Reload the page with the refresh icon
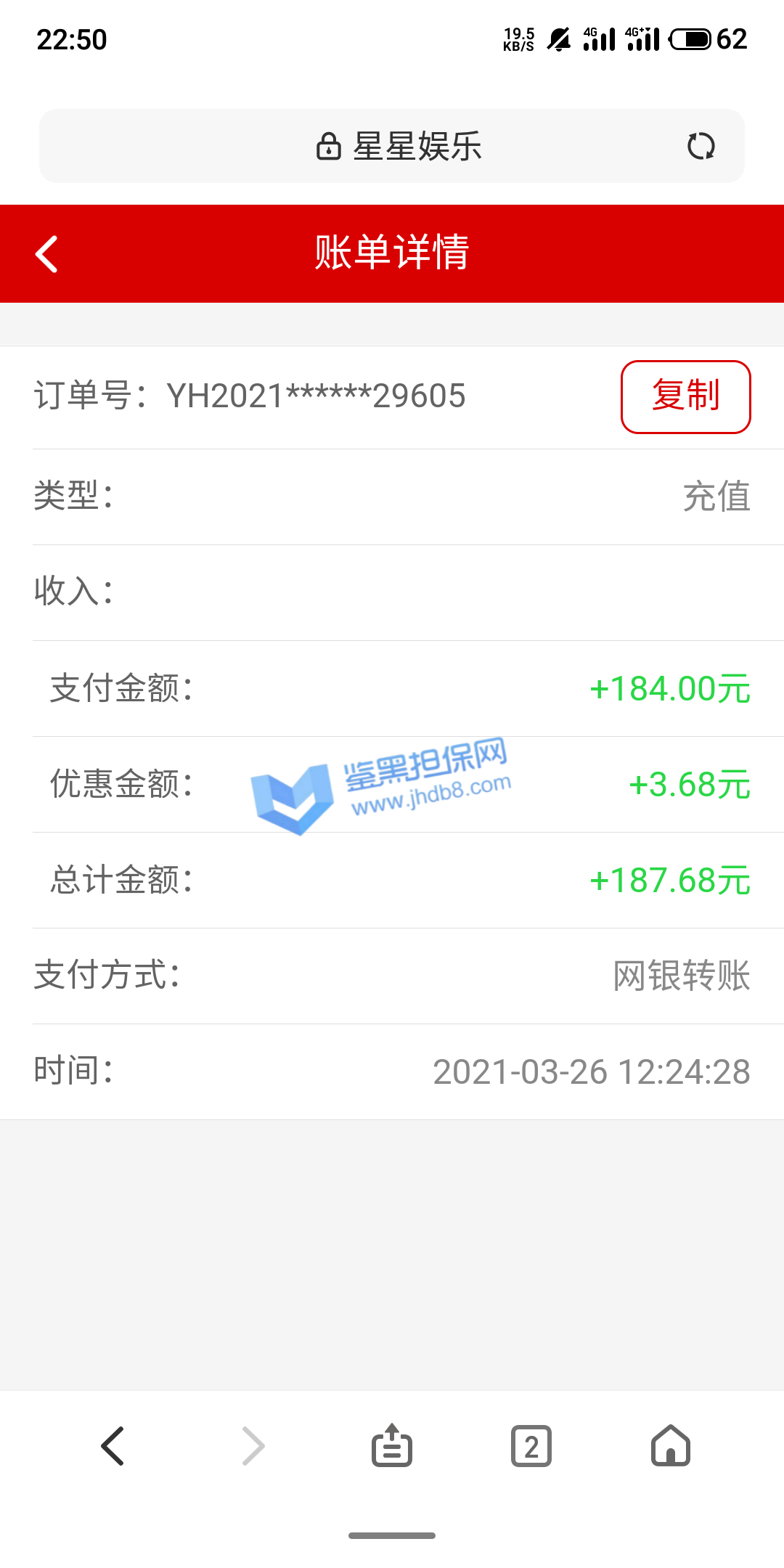Screen dimensions: 784x1568 [x=701, y=146]
